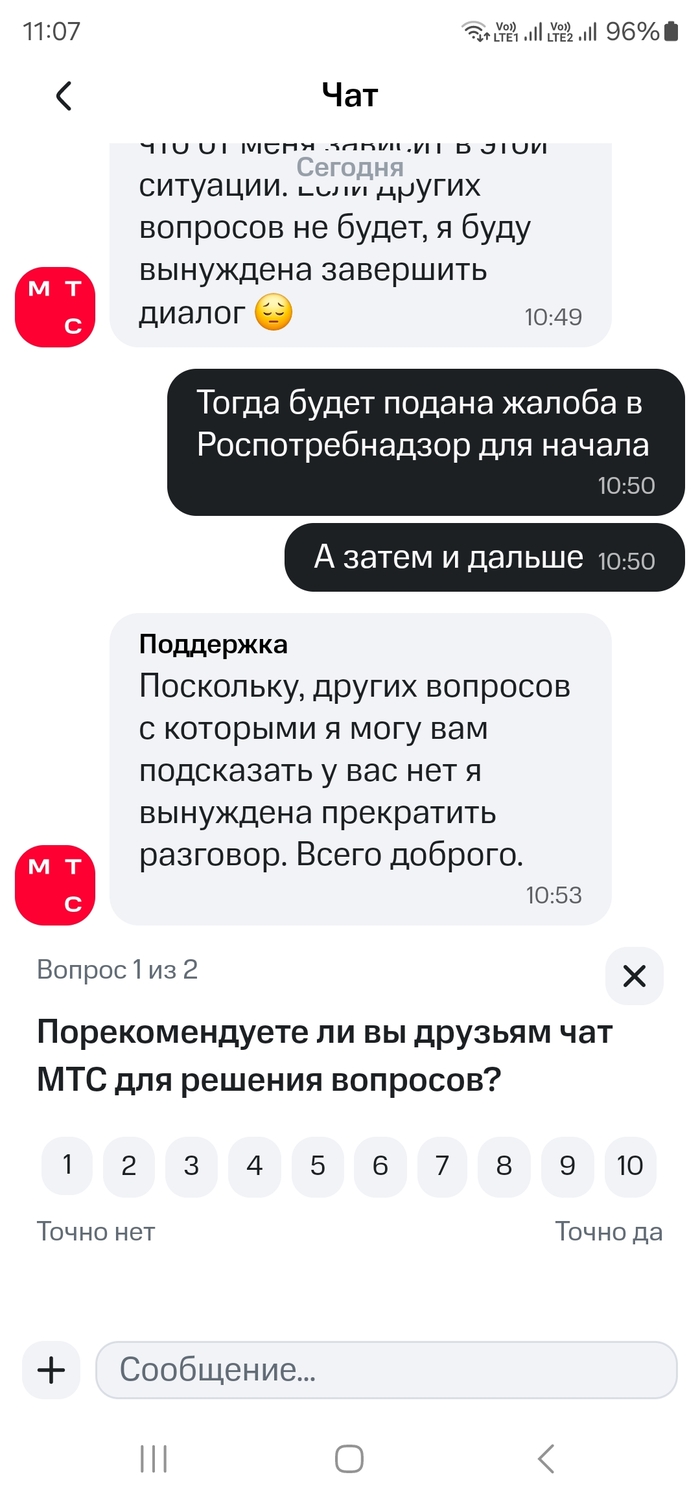Open recent apps from navigation bar

pyautogui.click(x=153, y=1459)
